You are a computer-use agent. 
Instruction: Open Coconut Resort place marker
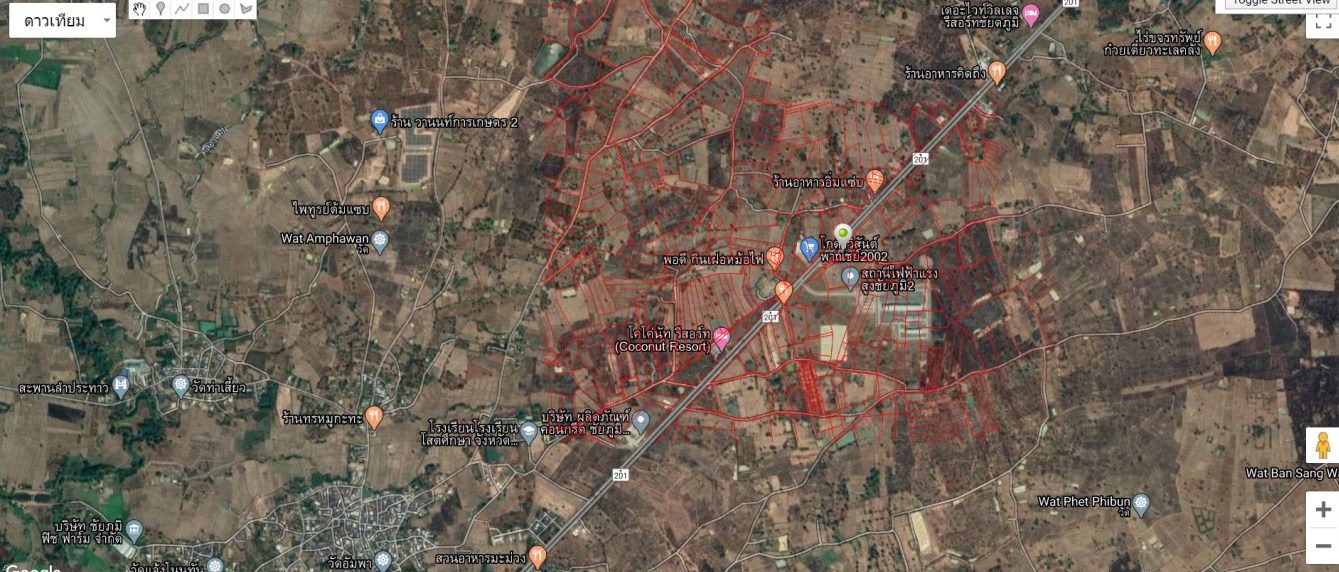pyautogui.click(x=721, y=338)
